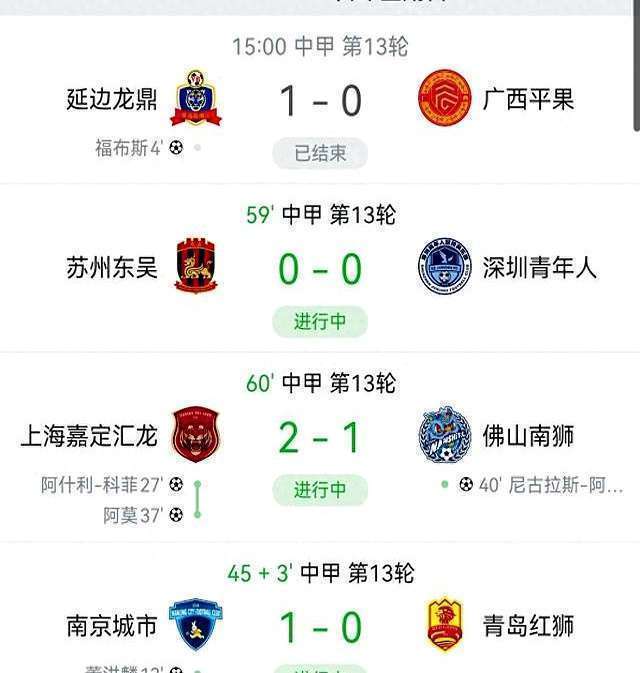Open the 延边龙鼎 vs 广西平果 match
640x673 pixels.
(x=320, y=101)
